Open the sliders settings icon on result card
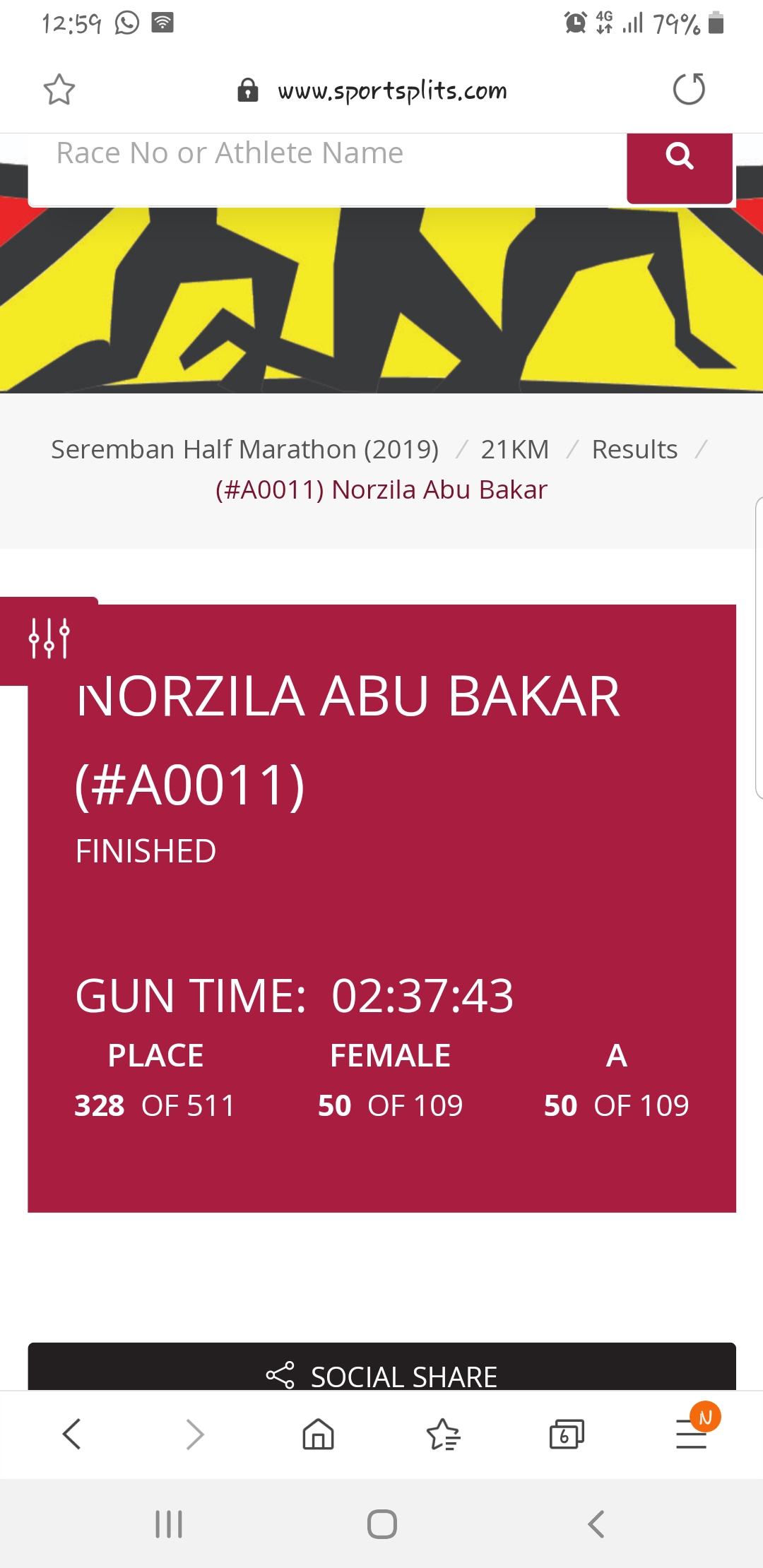Image resolution: width=763 pixels, height=1568 pixels. tap(49, 639)
